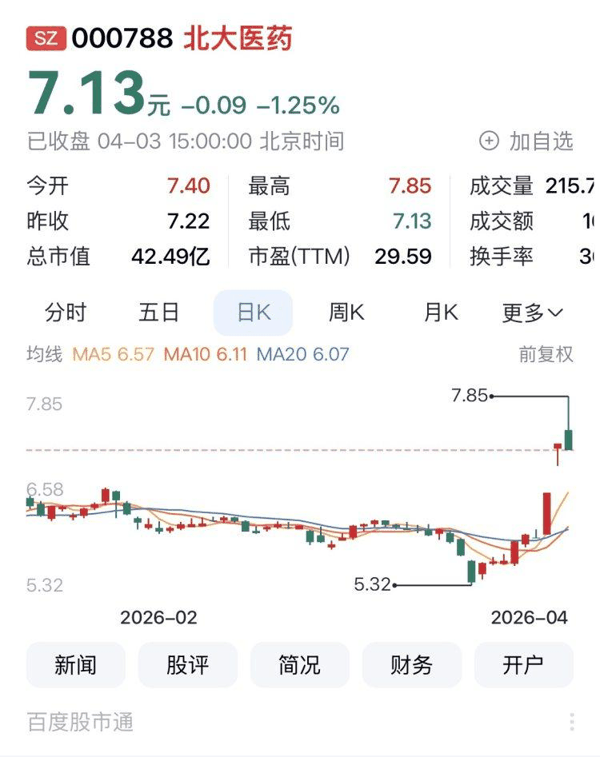Add this stock to 加自选 watchlist
This screenshot has width=600, height=757.
click(526, 141)
